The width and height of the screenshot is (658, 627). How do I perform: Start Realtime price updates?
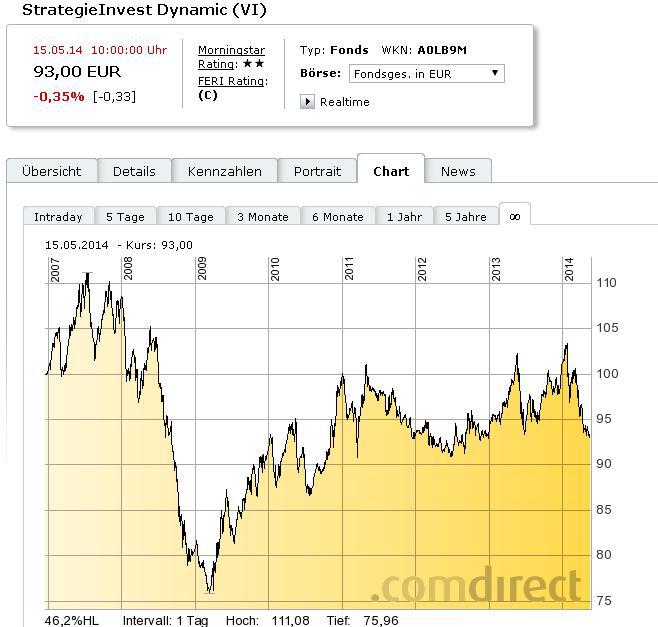coord(336,102)
